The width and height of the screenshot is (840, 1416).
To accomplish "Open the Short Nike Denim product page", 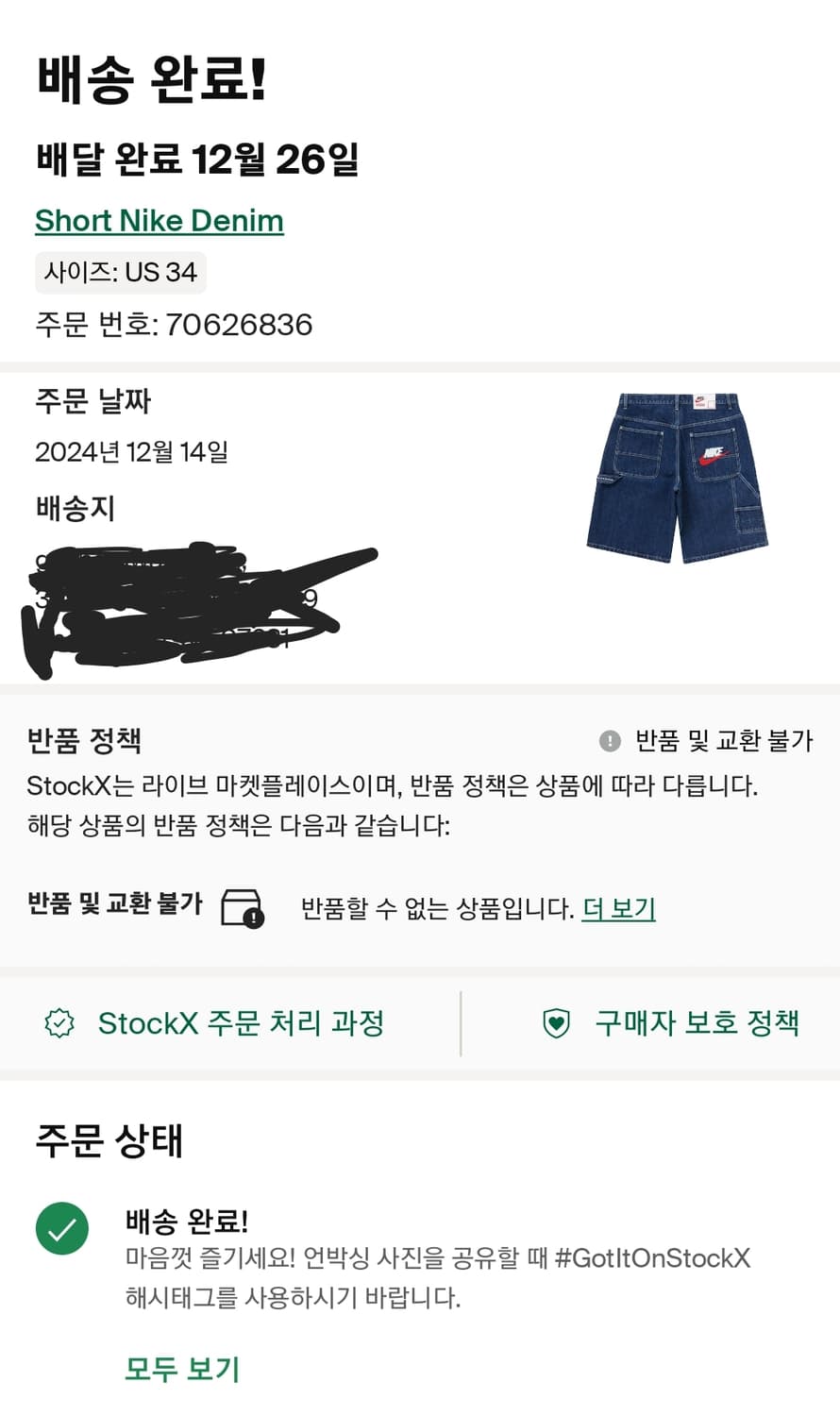I will point(159,220).
